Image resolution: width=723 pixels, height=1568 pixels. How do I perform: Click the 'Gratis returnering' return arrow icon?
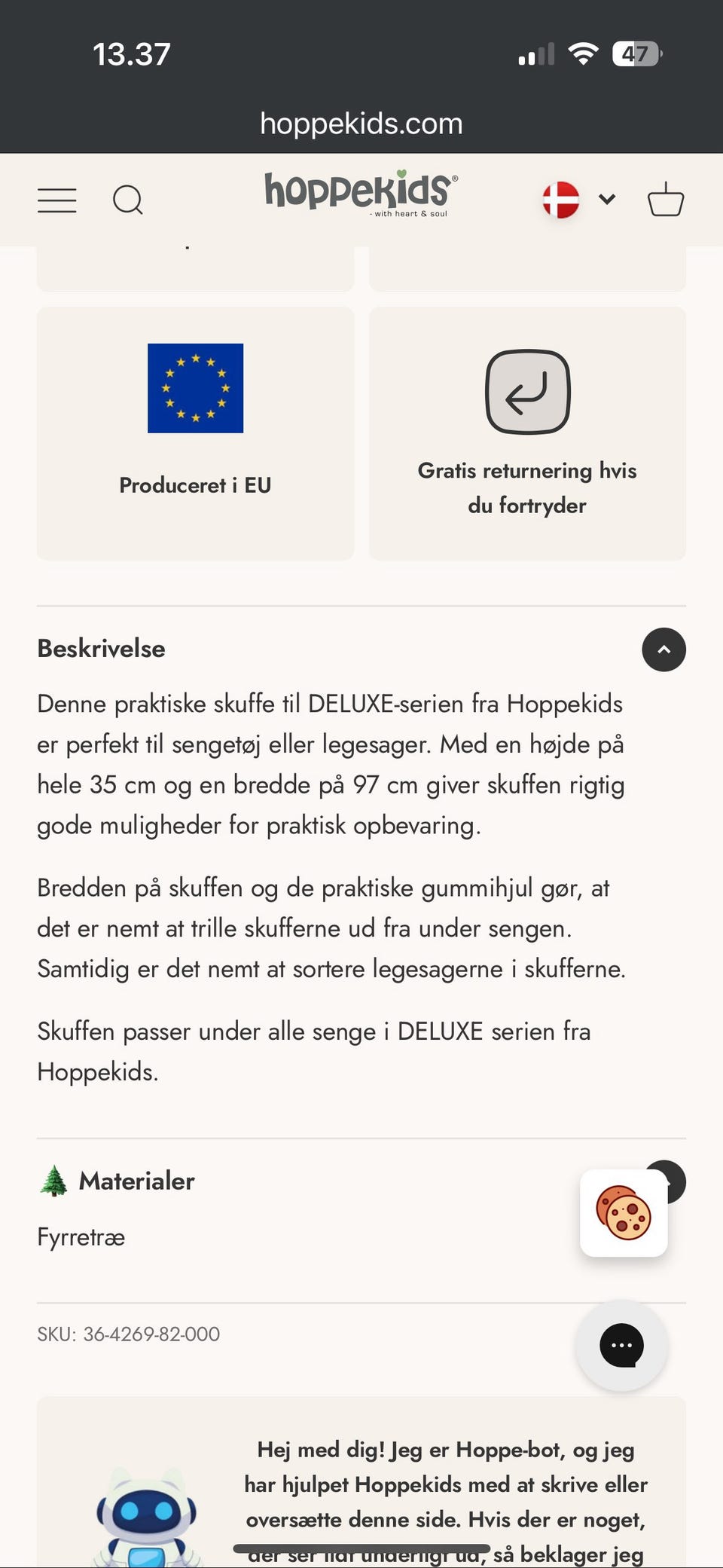click(x=527, y=392)
